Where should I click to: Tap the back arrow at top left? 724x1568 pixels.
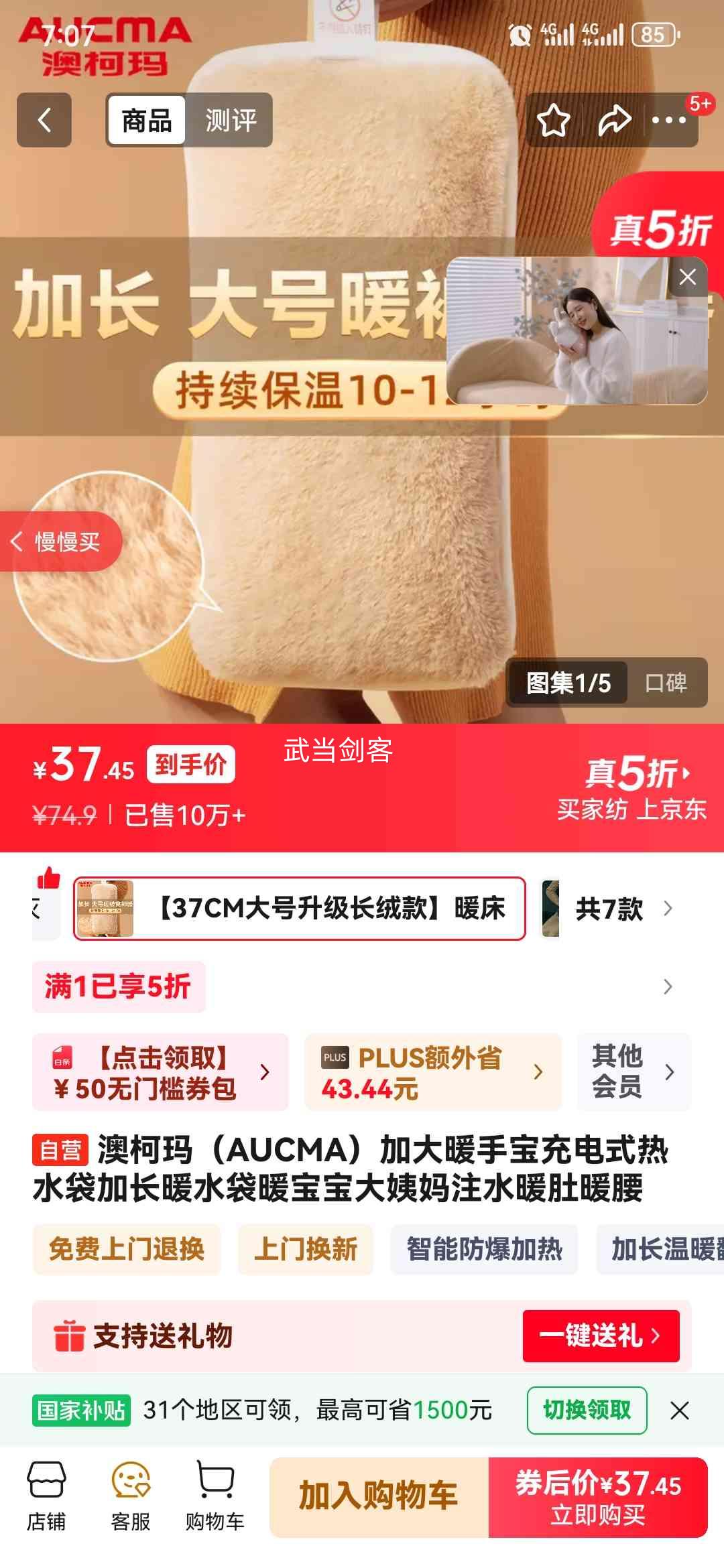44,119
